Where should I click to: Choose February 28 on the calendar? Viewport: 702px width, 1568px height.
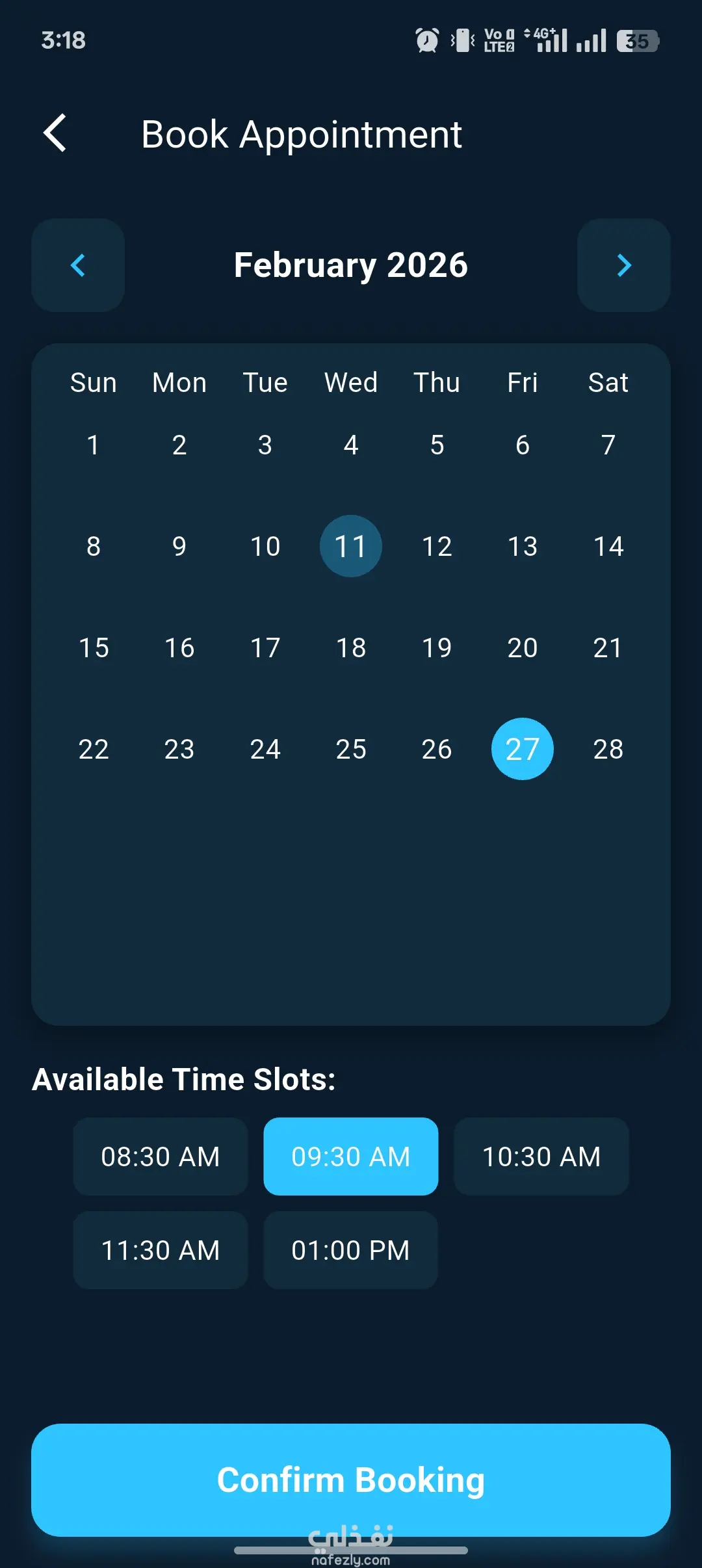(x=608, y=749)
